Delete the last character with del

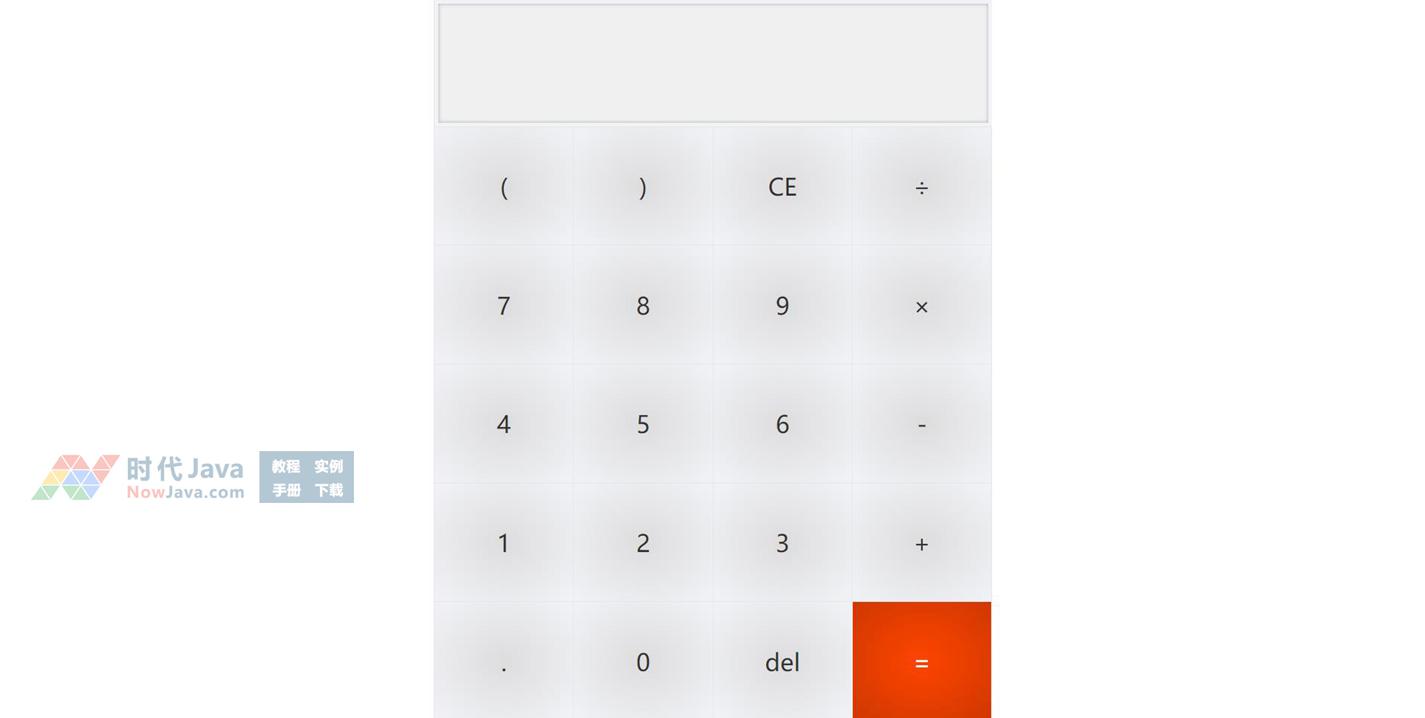[782, 661]
